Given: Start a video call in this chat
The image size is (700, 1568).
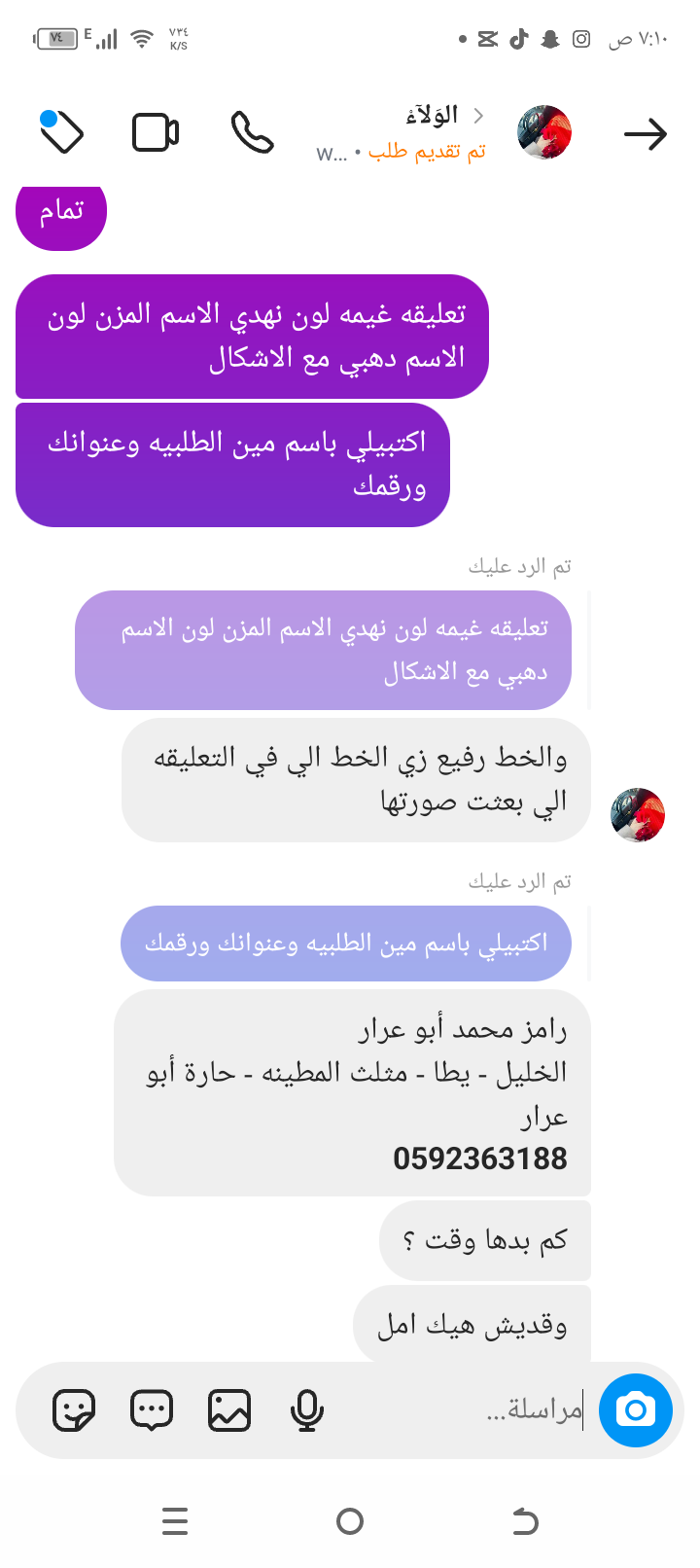Looking at the screenshot, I should tap(156, 132).
